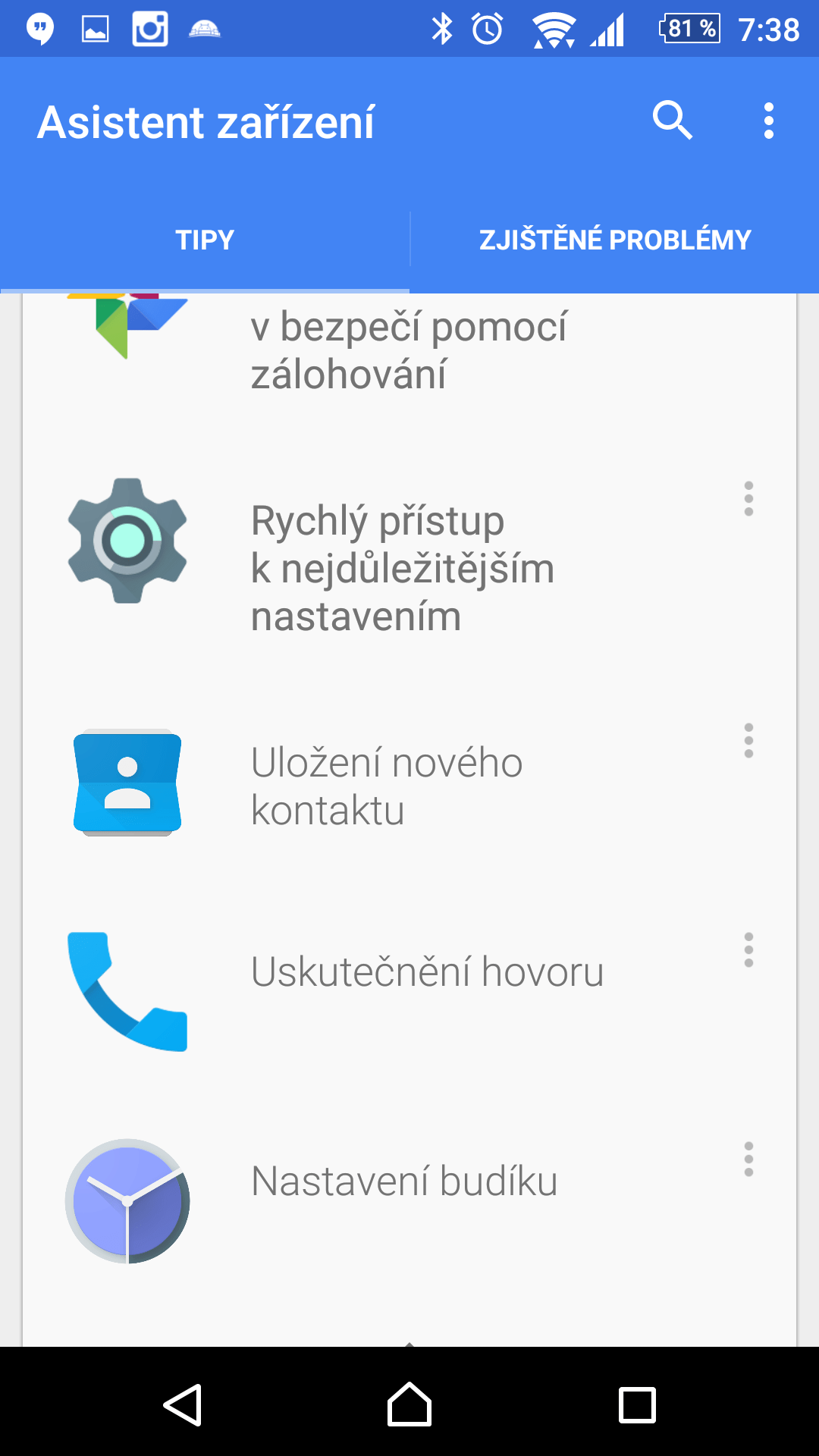Go back using the navigation bar
This screenshot has height=1456, width=819.
[x=183, y=1405]
